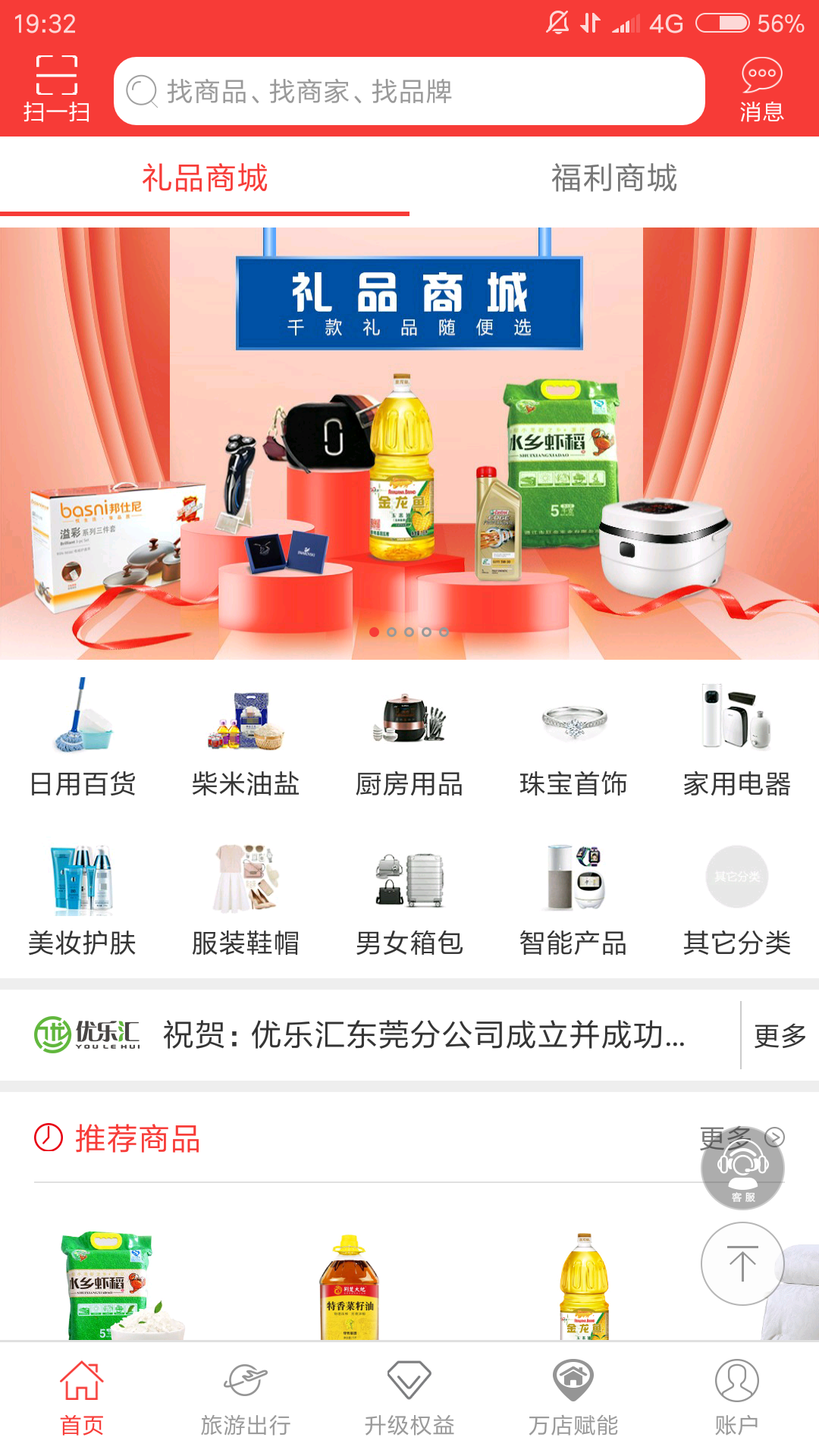
Task: Show 其它分类 categories
Action: 737,899
